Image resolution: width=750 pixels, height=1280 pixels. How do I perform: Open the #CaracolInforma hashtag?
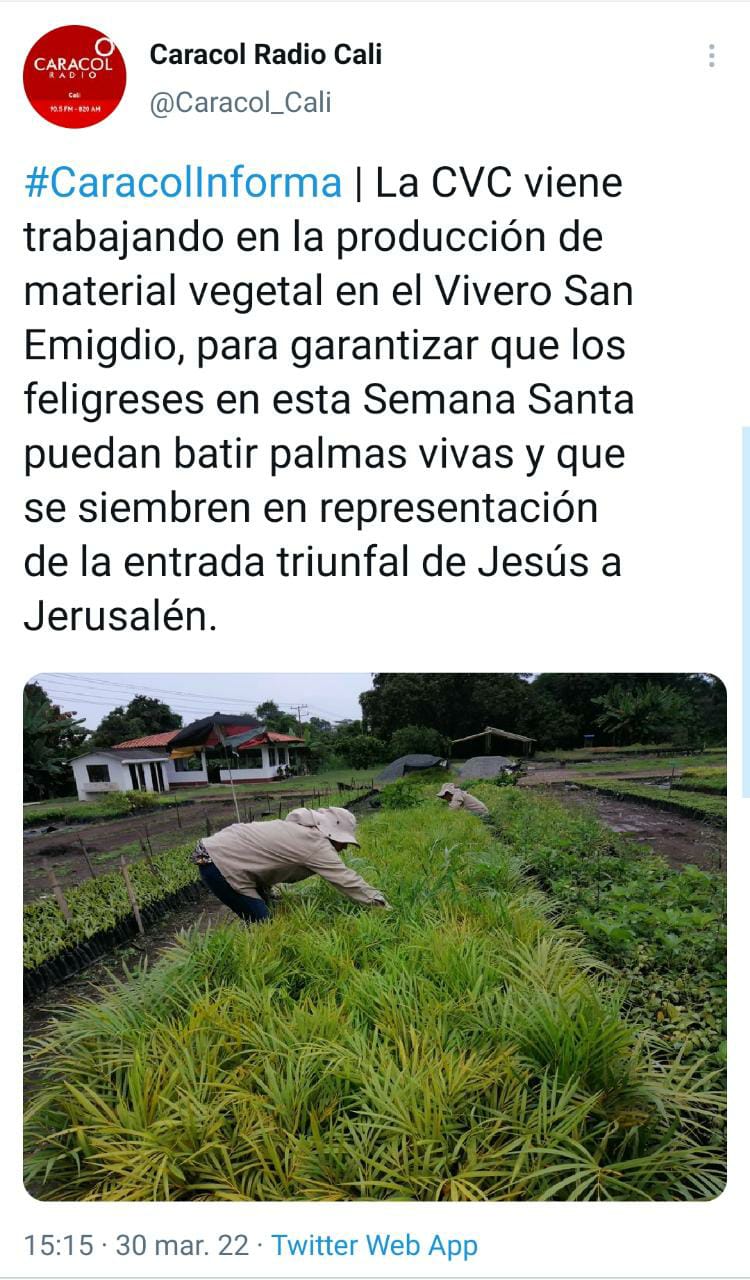click(x=183, y=183)
